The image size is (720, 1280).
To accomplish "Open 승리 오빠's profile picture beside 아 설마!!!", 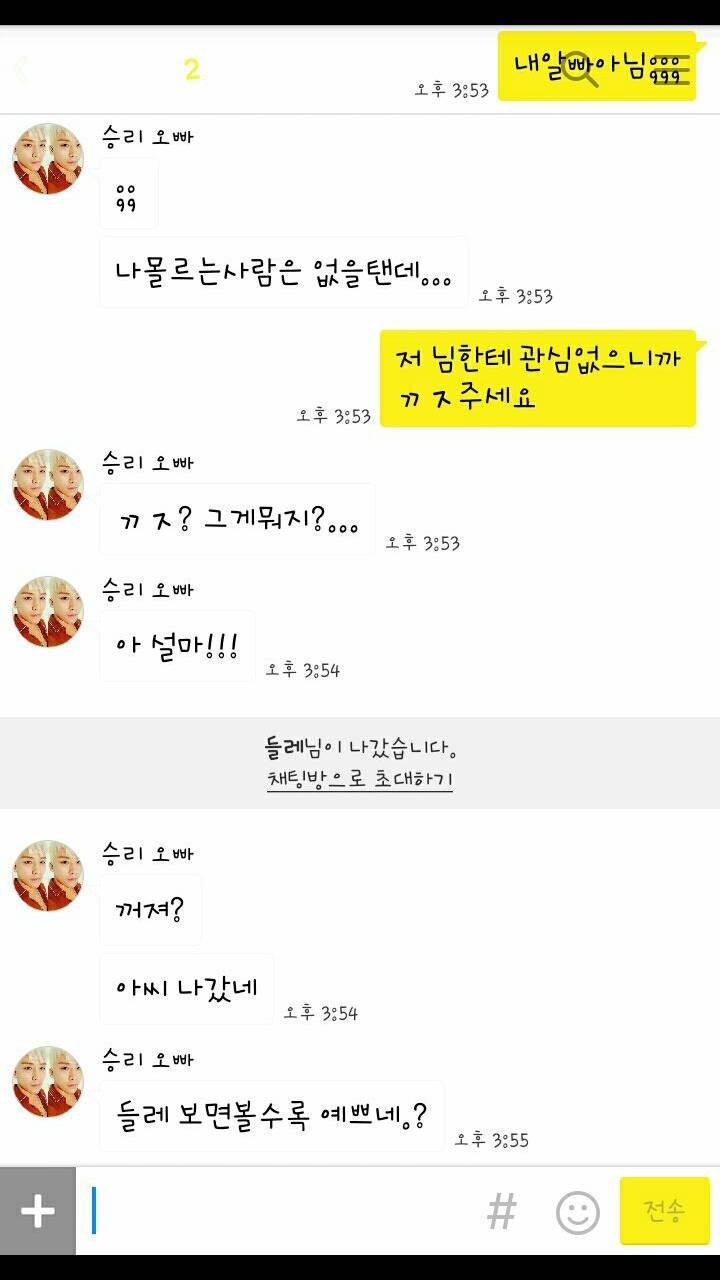I will pos(47,611).
